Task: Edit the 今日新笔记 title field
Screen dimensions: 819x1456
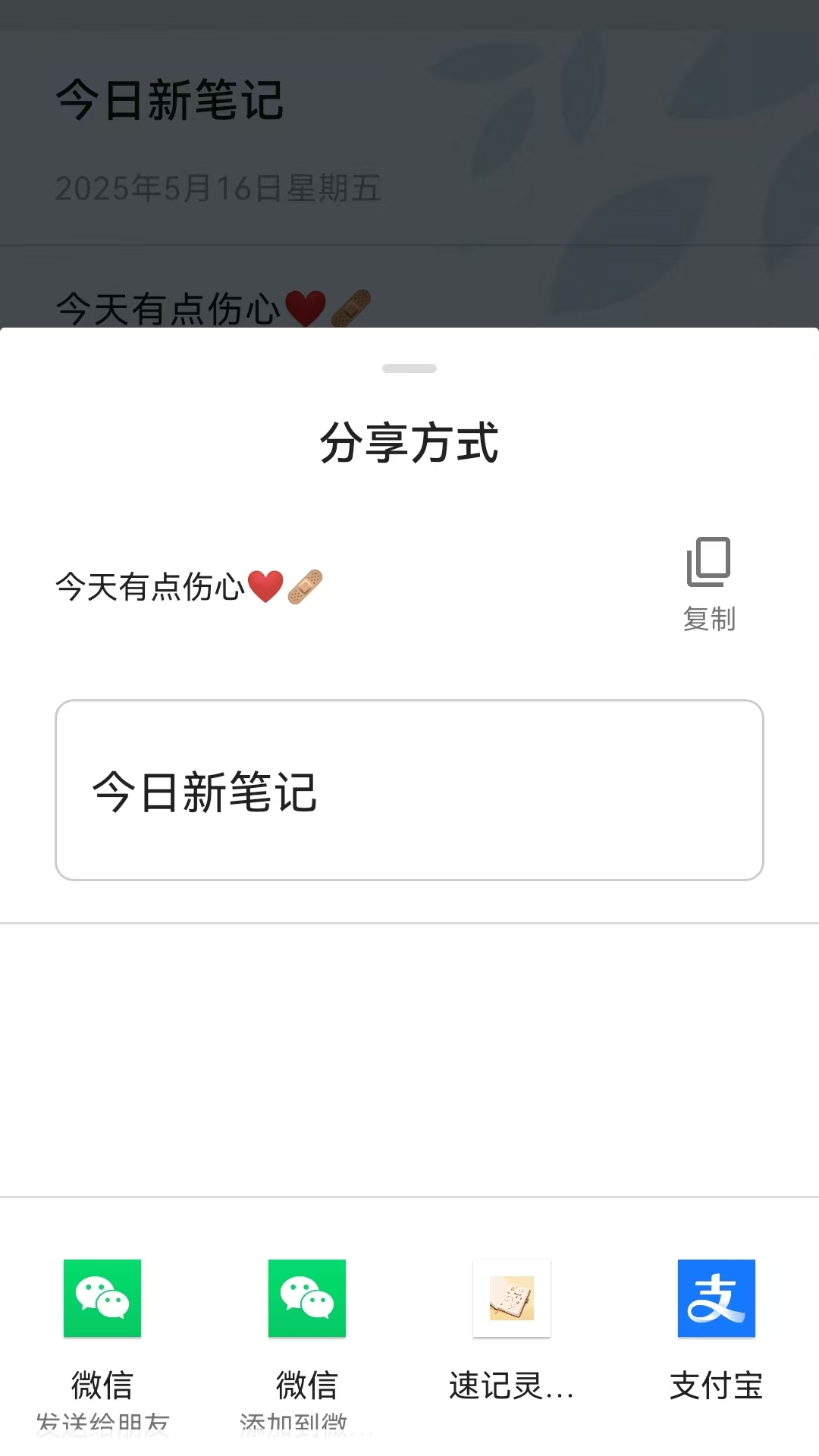Action: point(409,791)
